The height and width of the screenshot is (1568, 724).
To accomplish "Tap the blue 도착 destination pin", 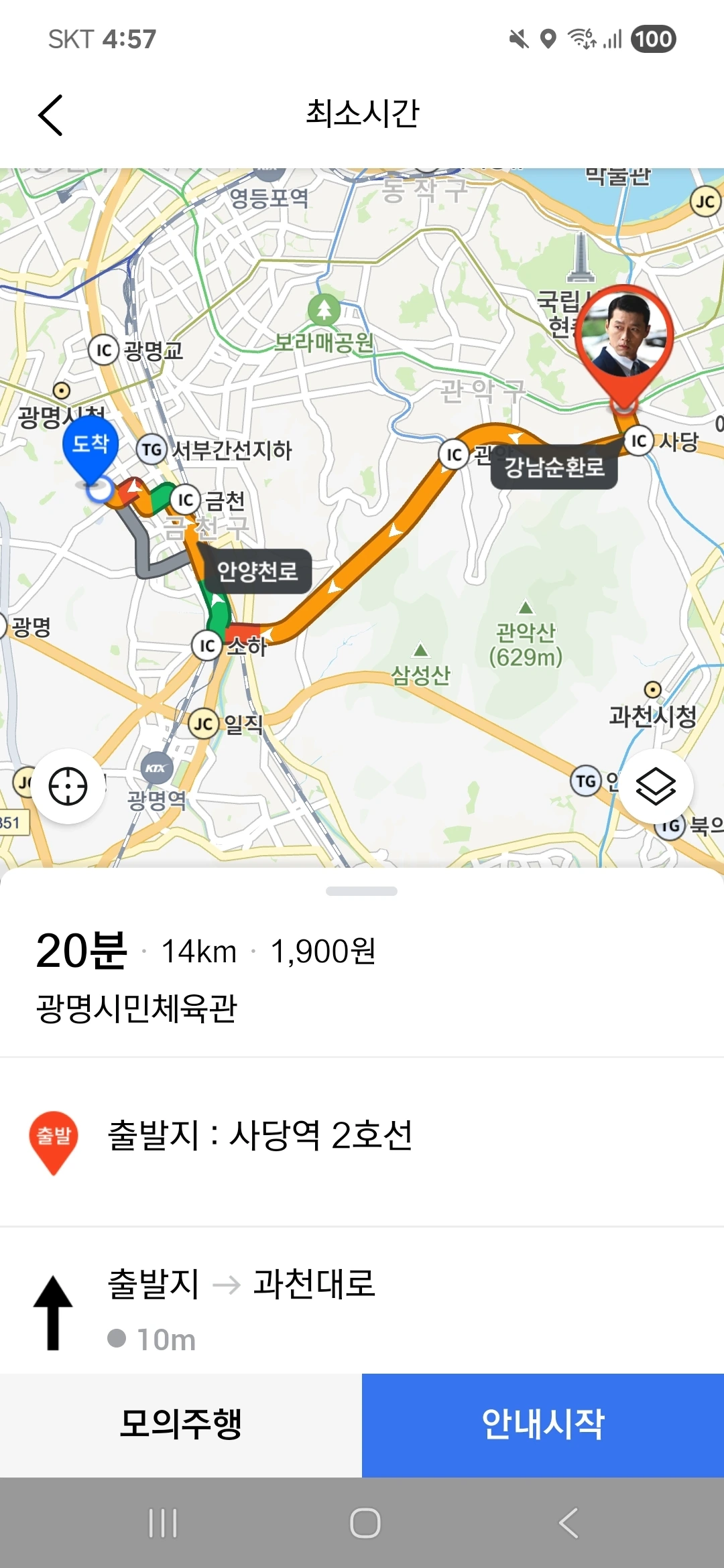I will pyautogui.click(x=90, y=446).
